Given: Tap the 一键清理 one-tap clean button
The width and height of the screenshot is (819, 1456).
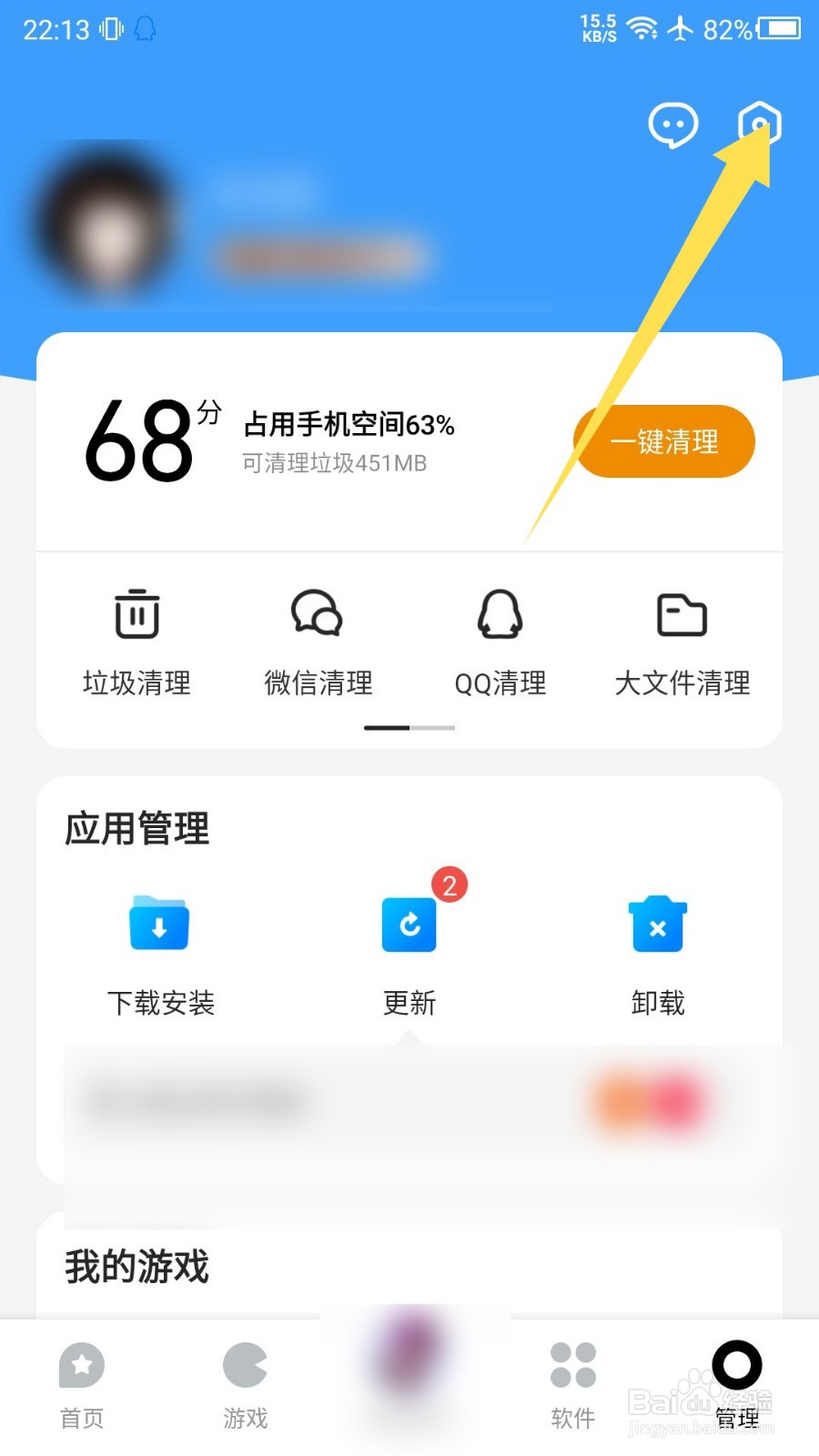Looking at the screenshot, I should click(x=664, y=441).
